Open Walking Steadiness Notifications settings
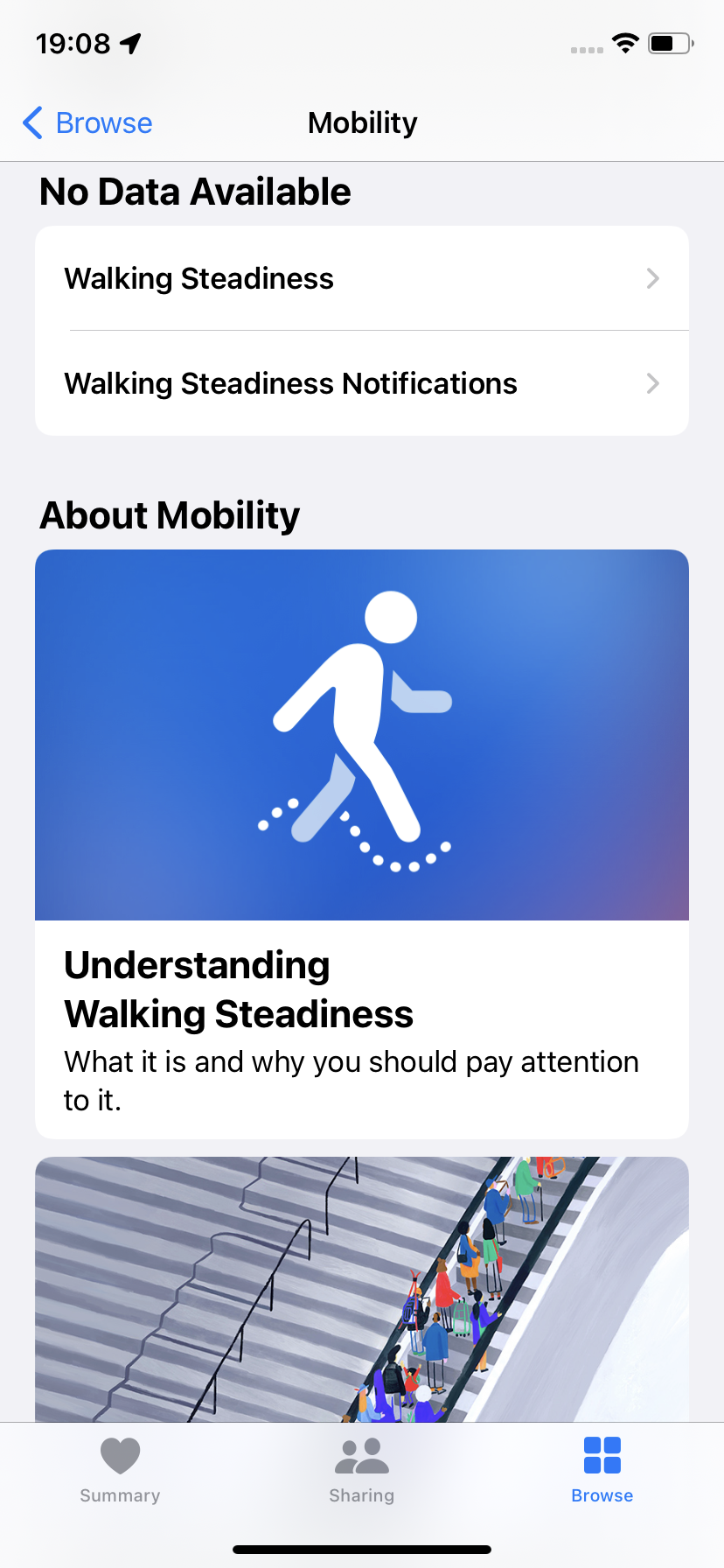The height and width of the screenshot is (1568, 724). (x=361, y=383)
